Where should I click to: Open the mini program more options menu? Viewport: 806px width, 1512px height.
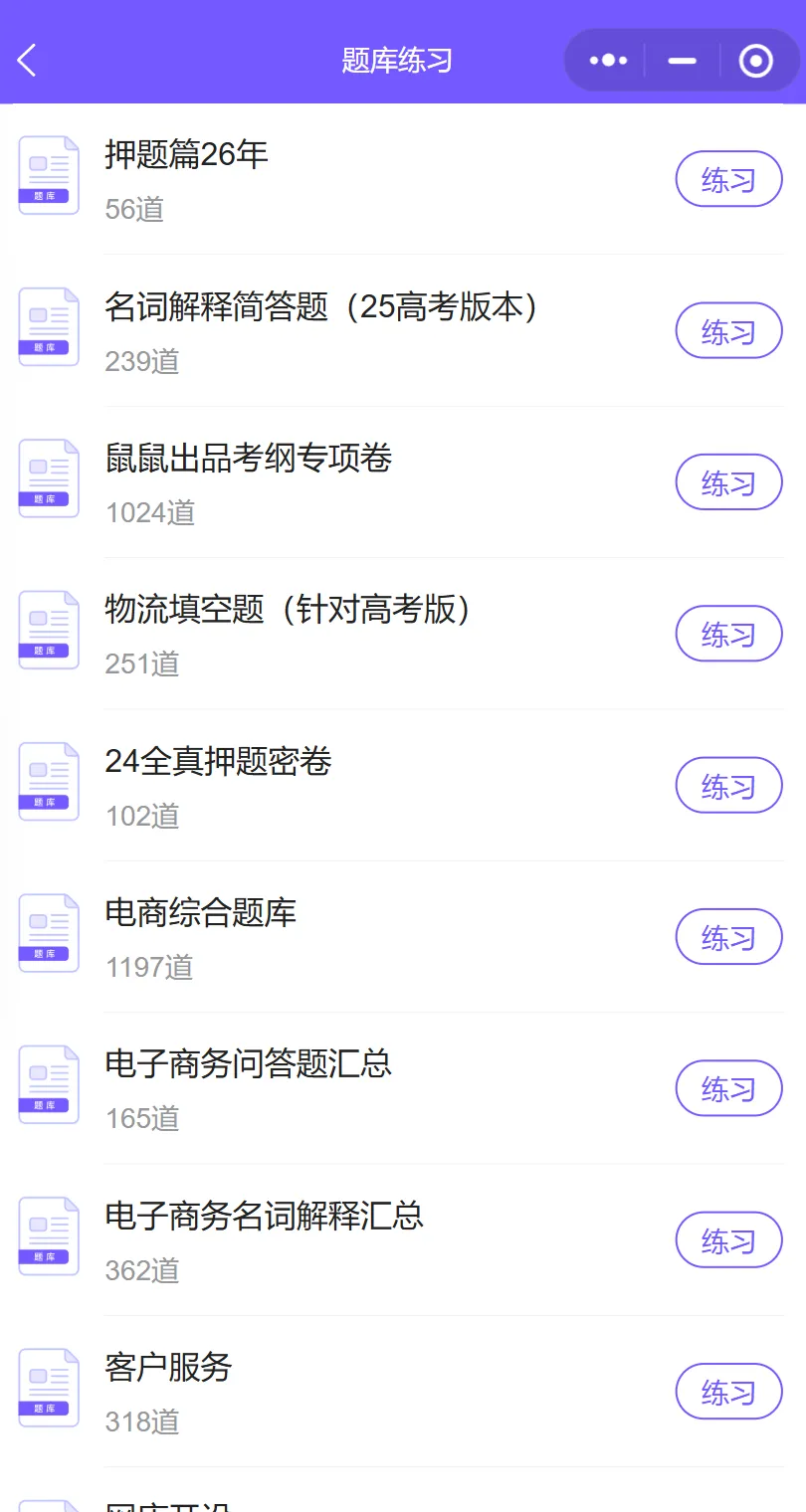point(608,61)
